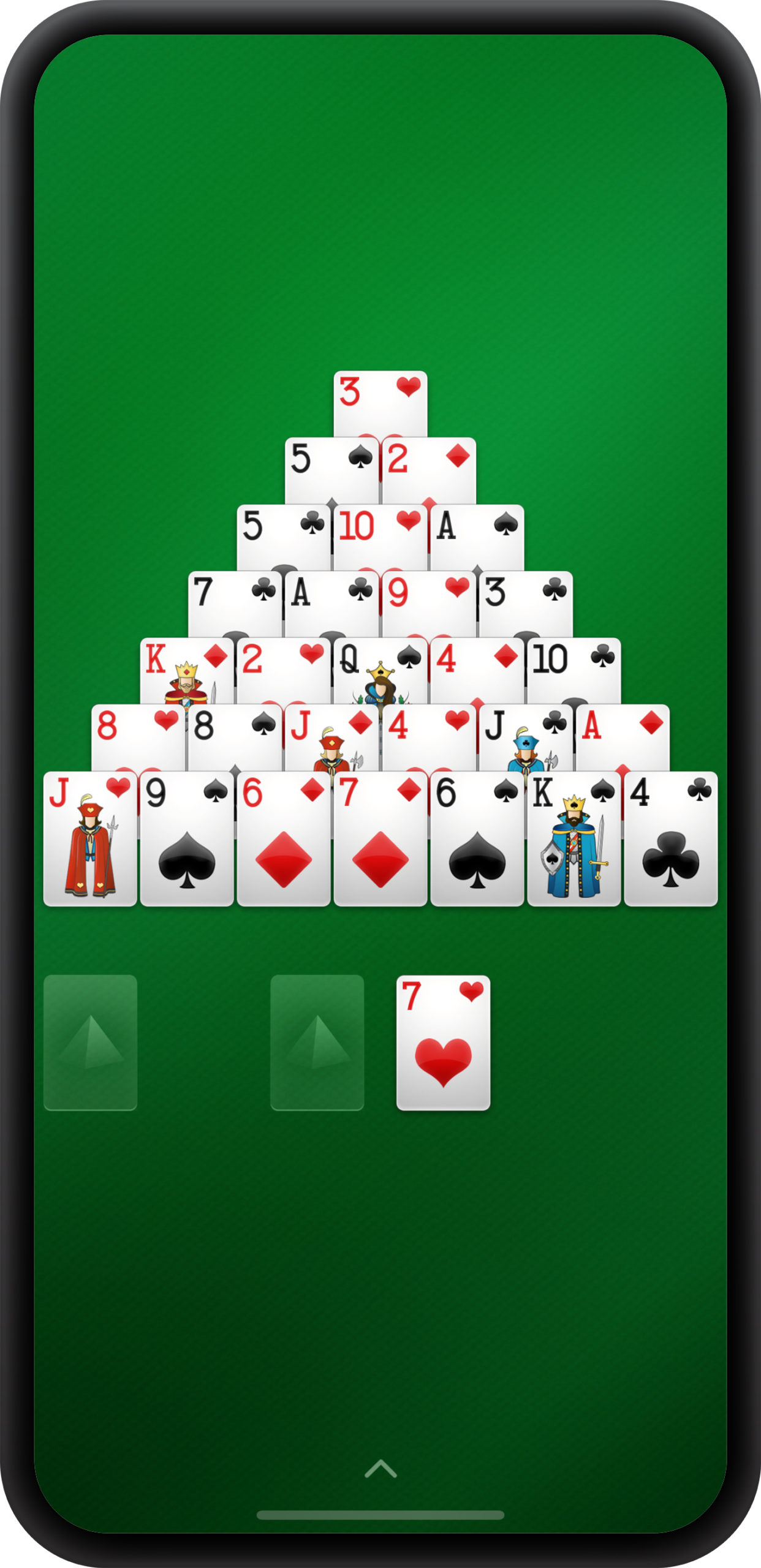Select the 7 of hearts waste card
761x1568 pixels.
tap(443, 1042)
